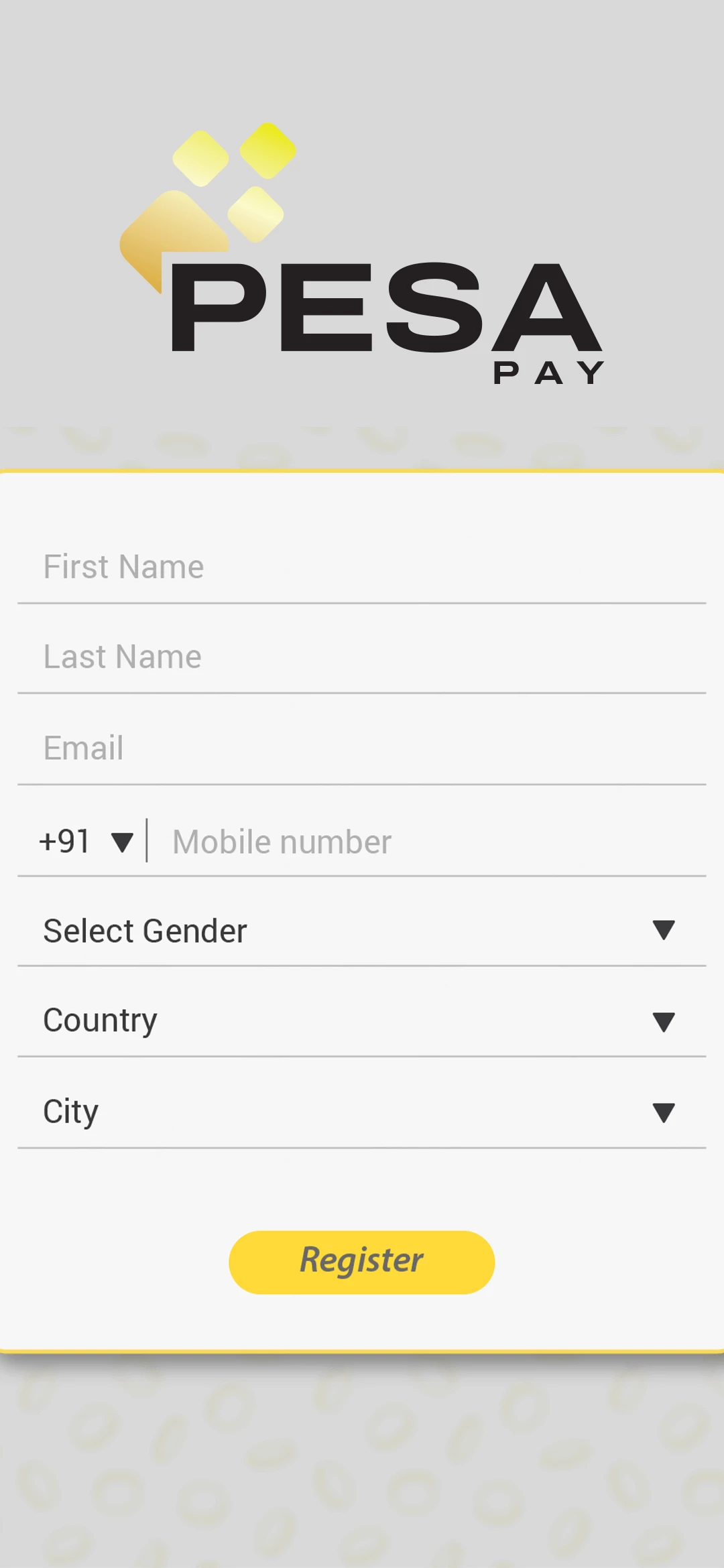Screen dimensions: 724x1568
Task: Click the arrow beside Country
Action: coord(662,1021)
